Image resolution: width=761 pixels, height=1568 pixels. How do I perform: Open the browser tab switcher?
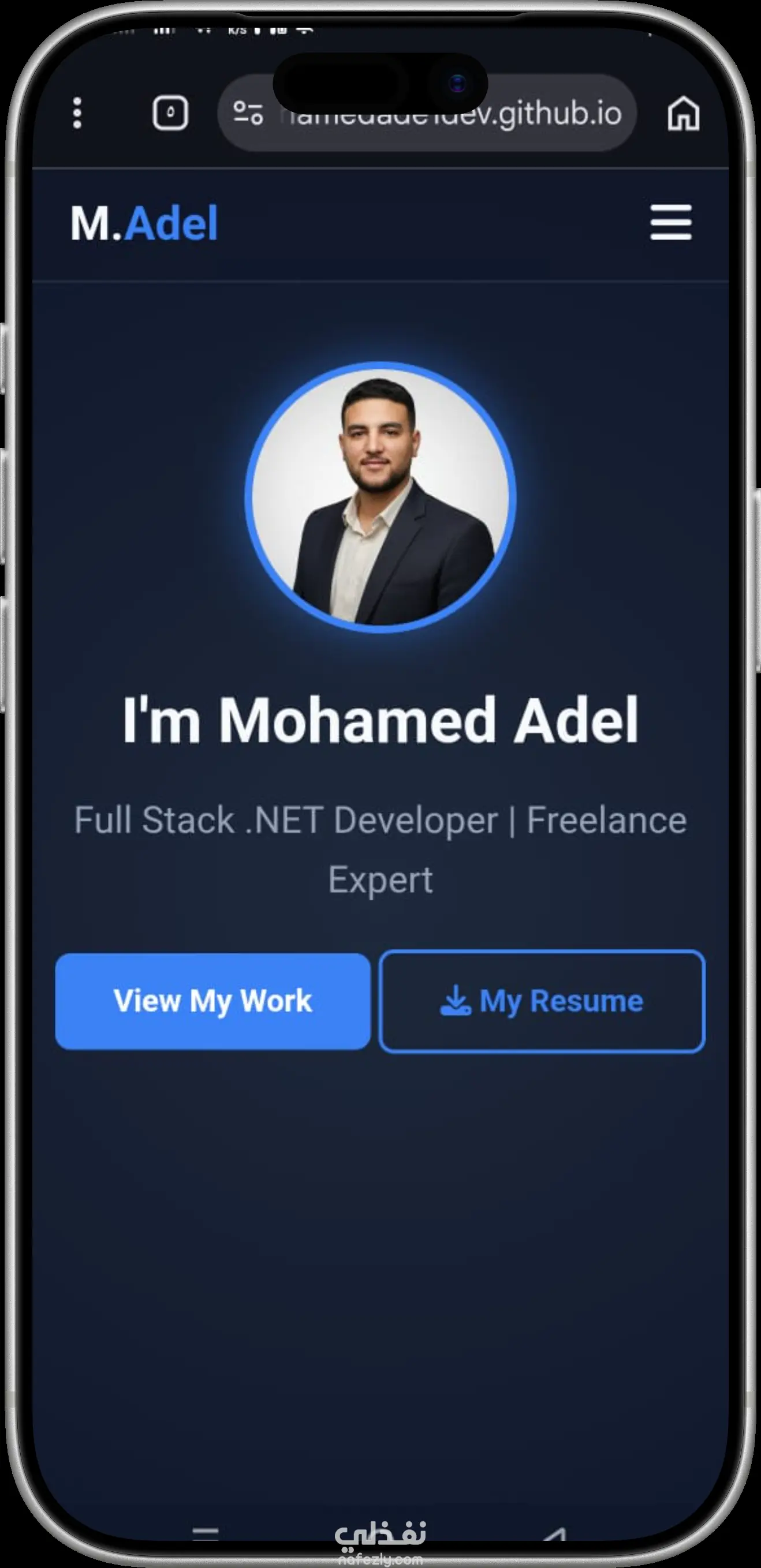click(170, 113)
